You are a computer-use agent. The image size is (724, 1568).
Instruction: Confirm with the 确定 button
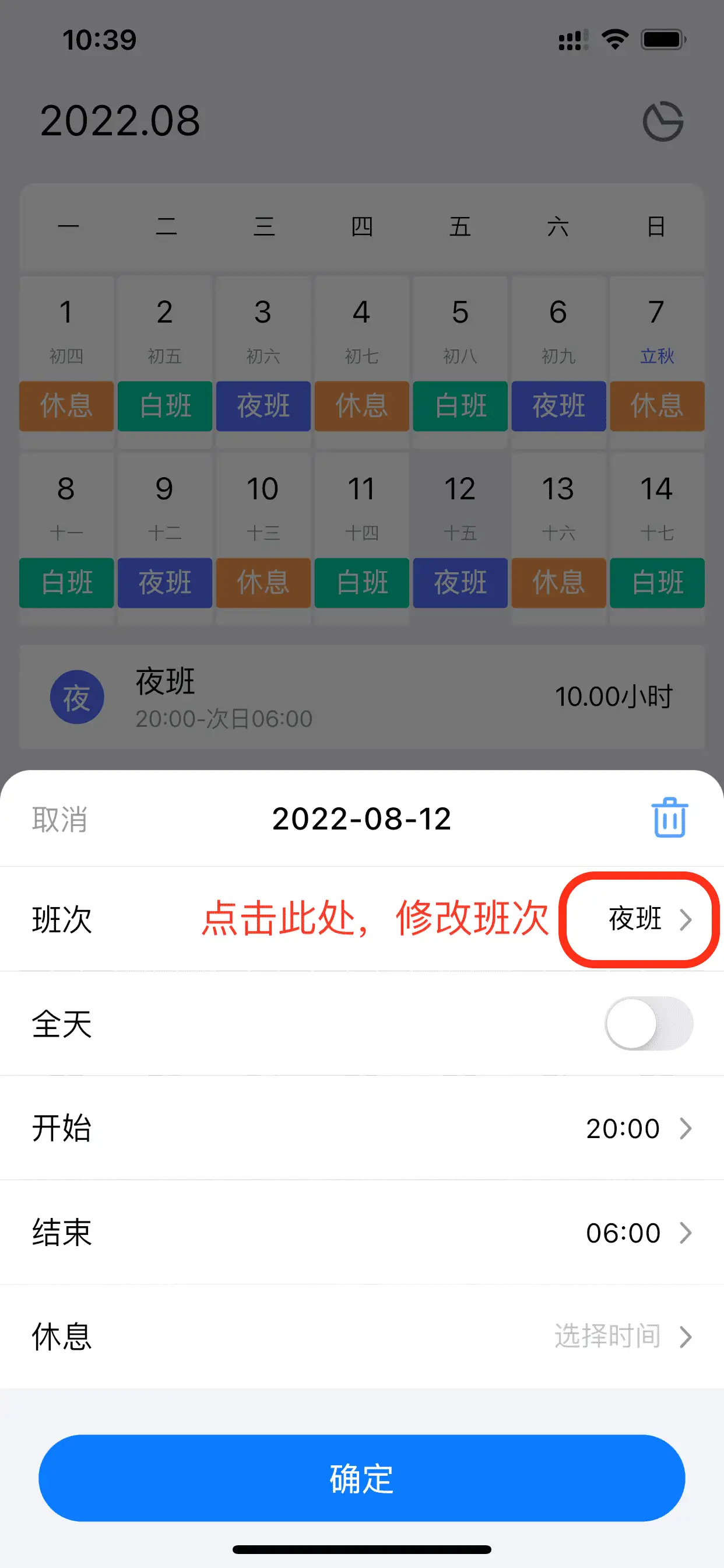[362, 1478]
